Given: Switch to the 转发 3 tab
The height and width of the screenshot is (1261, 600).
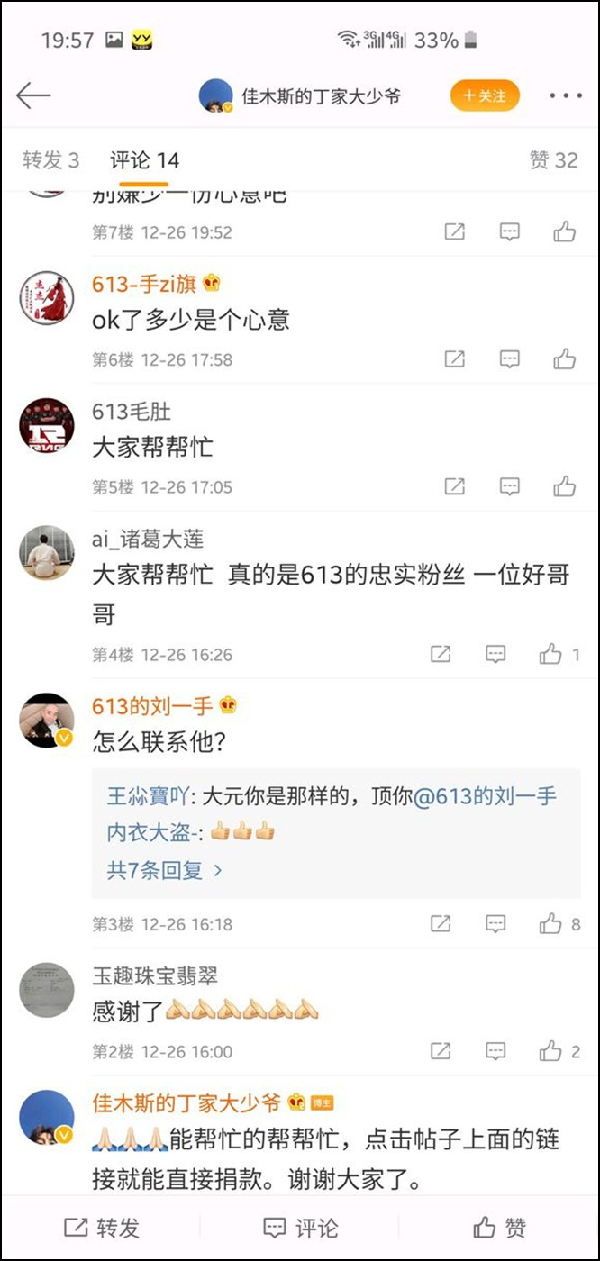Looking at the screenshot, I should click(51, 160).
